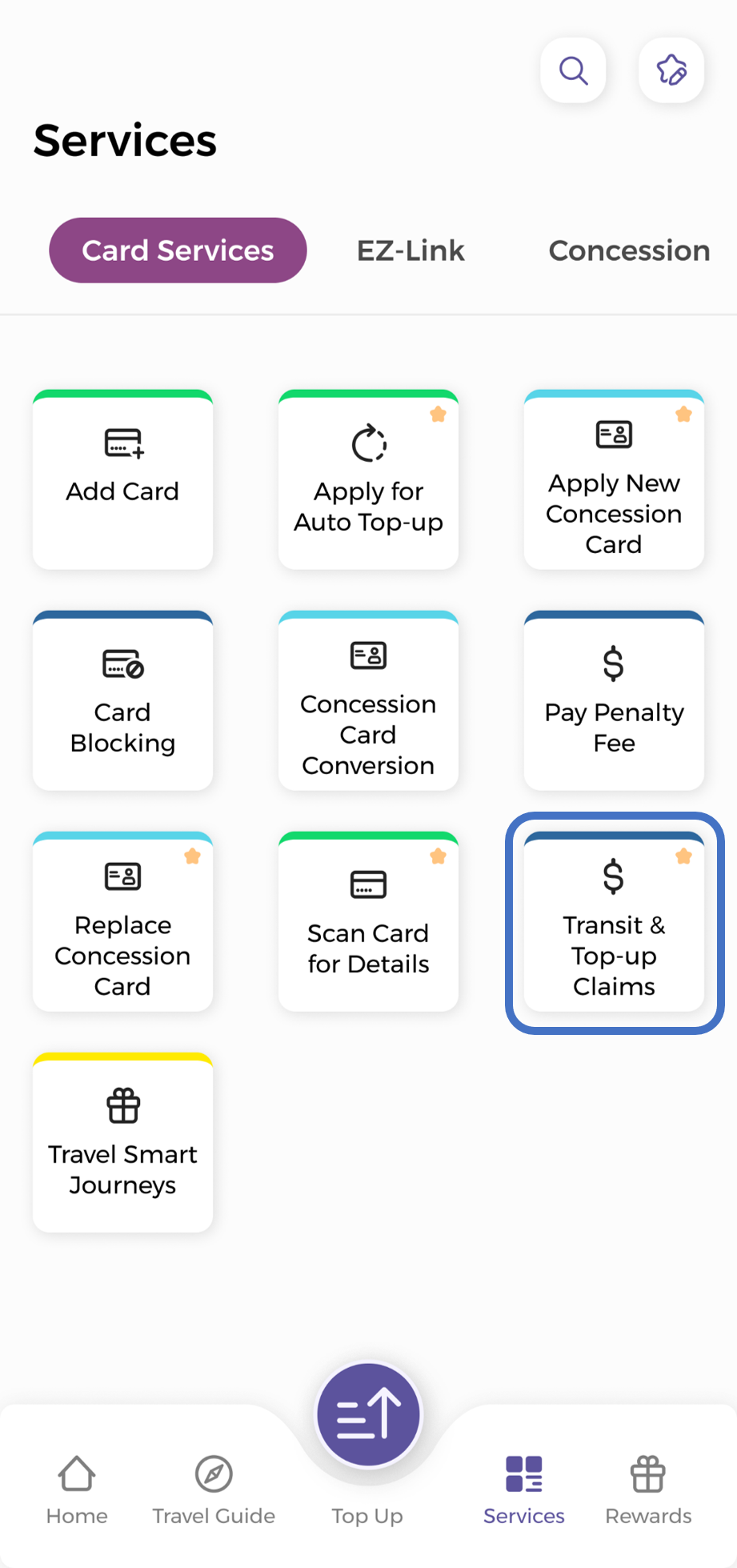Image resolution: width=737 pixels, height=1568 pixels.
Task: Open Apply for Auto Top-up
Action: (368, 479)
